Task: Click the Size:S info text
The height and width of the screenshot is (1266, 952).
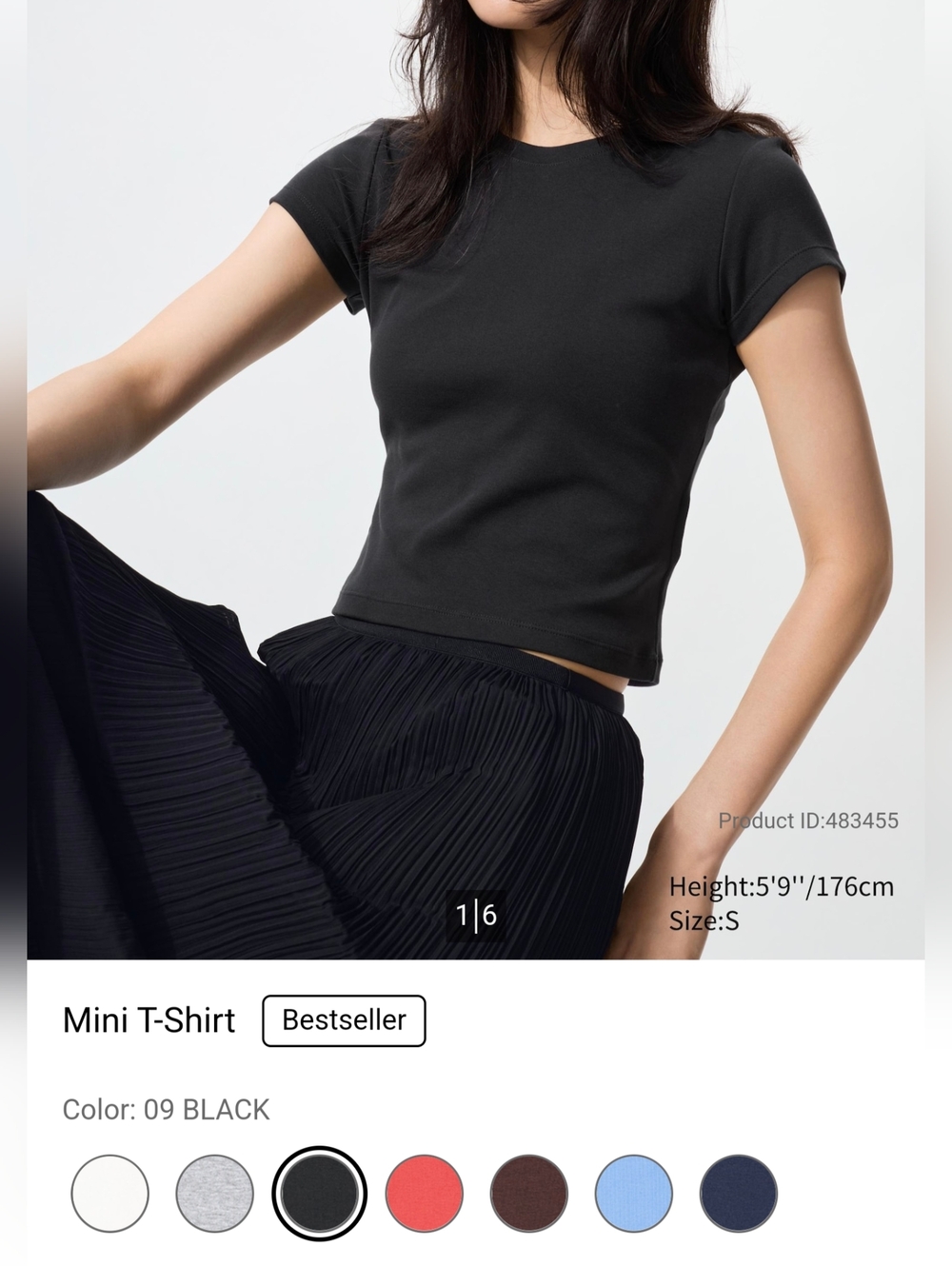Action: click(x=707, y=921)
